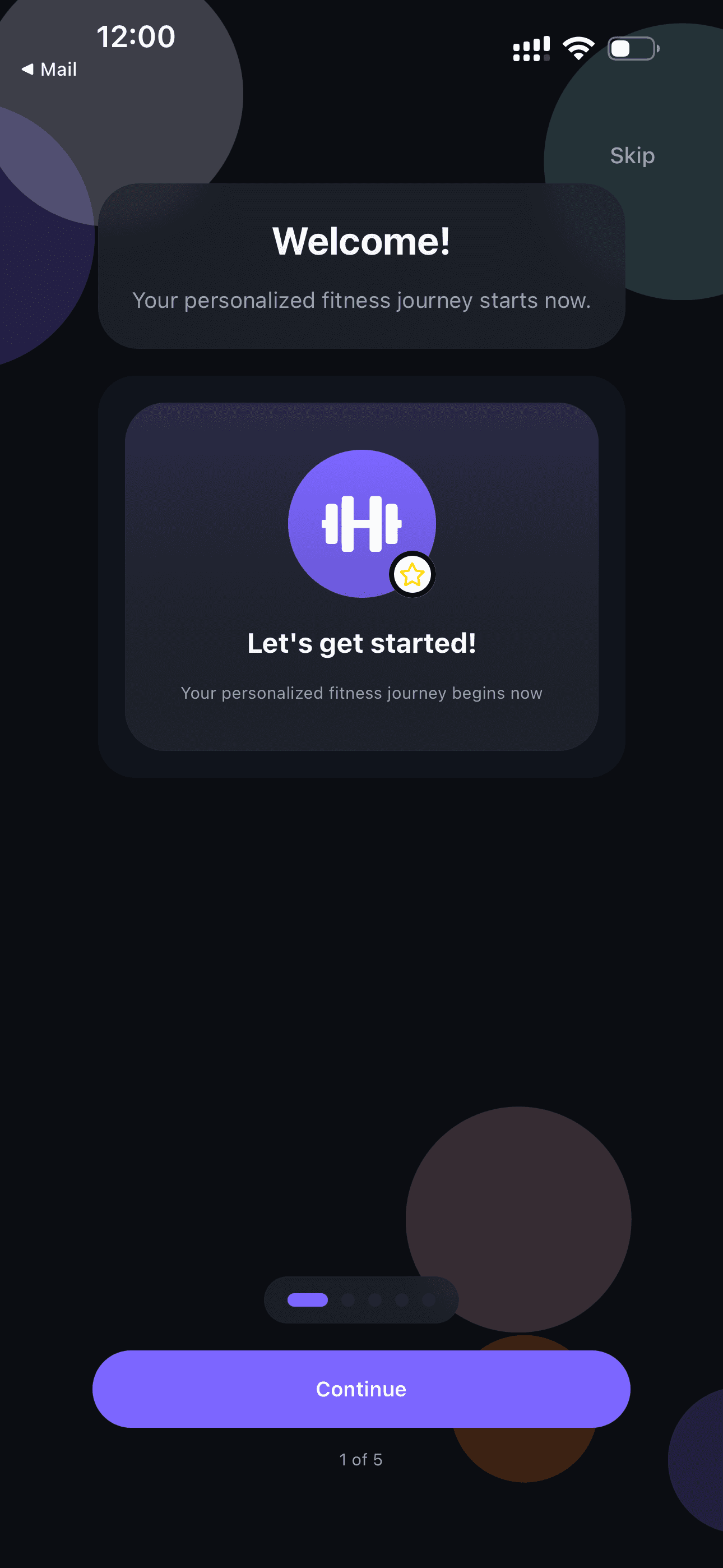723x1568 pixels.
Task: Skip the onboarding intro
Action: tap(632, 156)
